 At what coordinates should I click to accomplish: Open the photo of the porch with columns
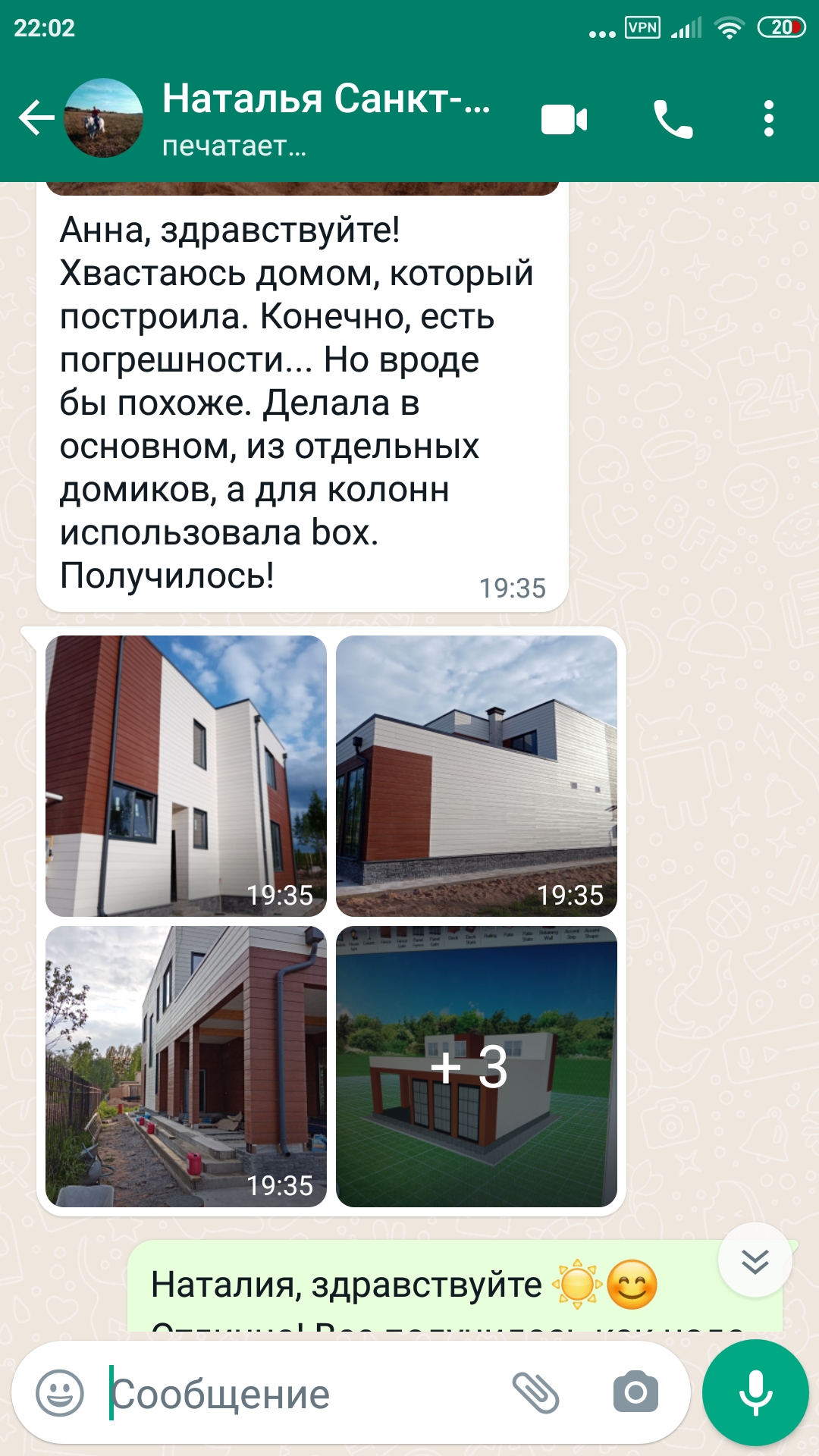click(186, 1065)
